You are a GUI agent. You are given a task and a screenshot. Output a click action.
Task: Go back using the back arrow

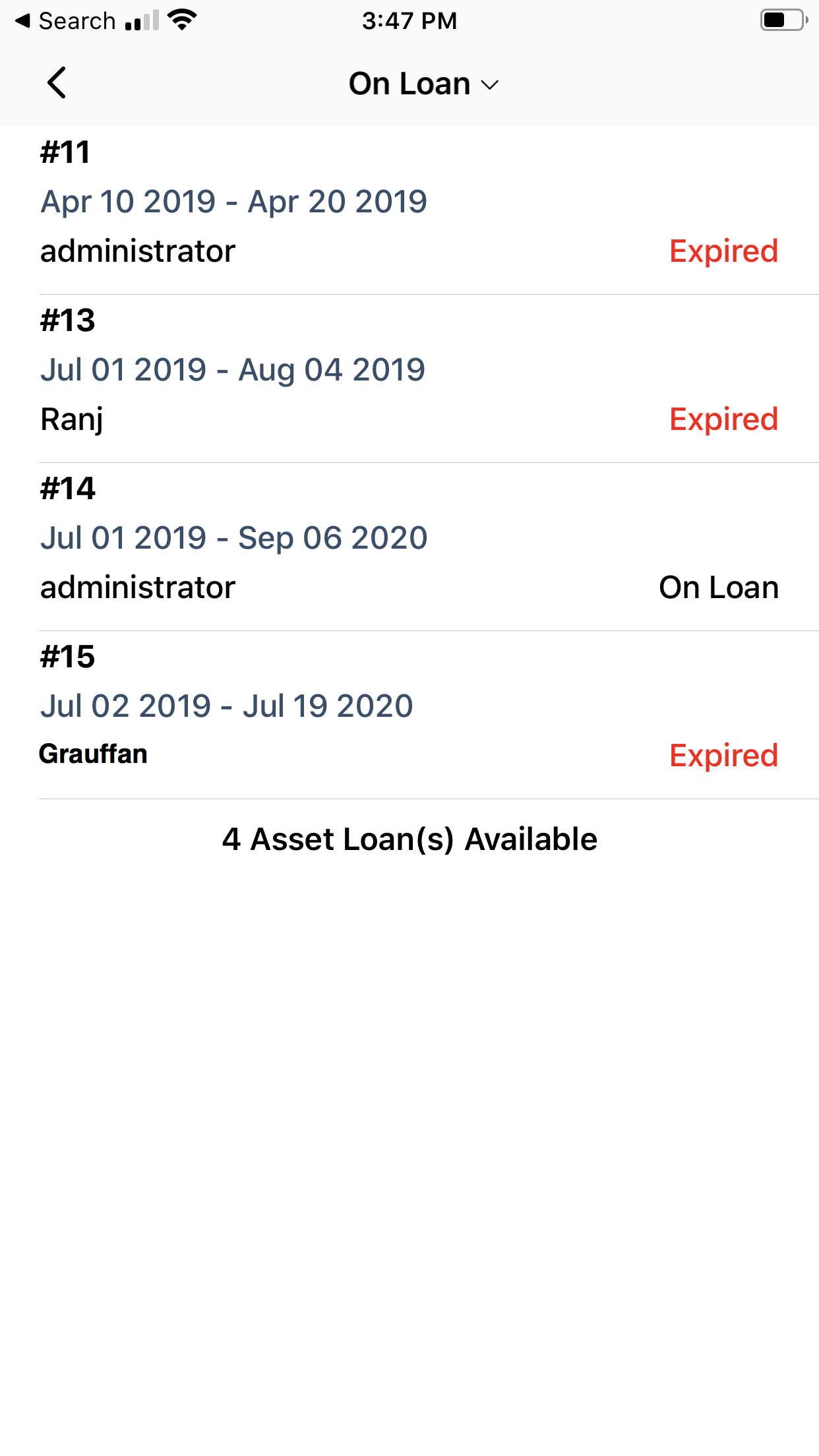pos(57,83)
